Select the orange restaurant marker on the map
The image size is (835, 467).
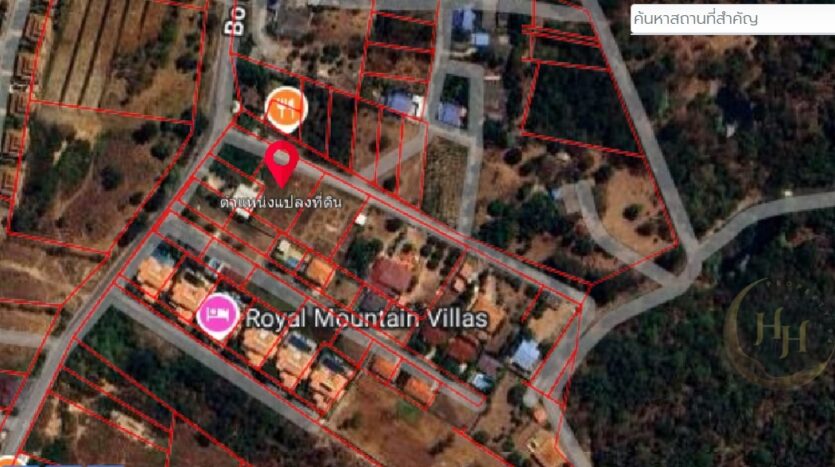pyautogui.click(x=286, y=108)
